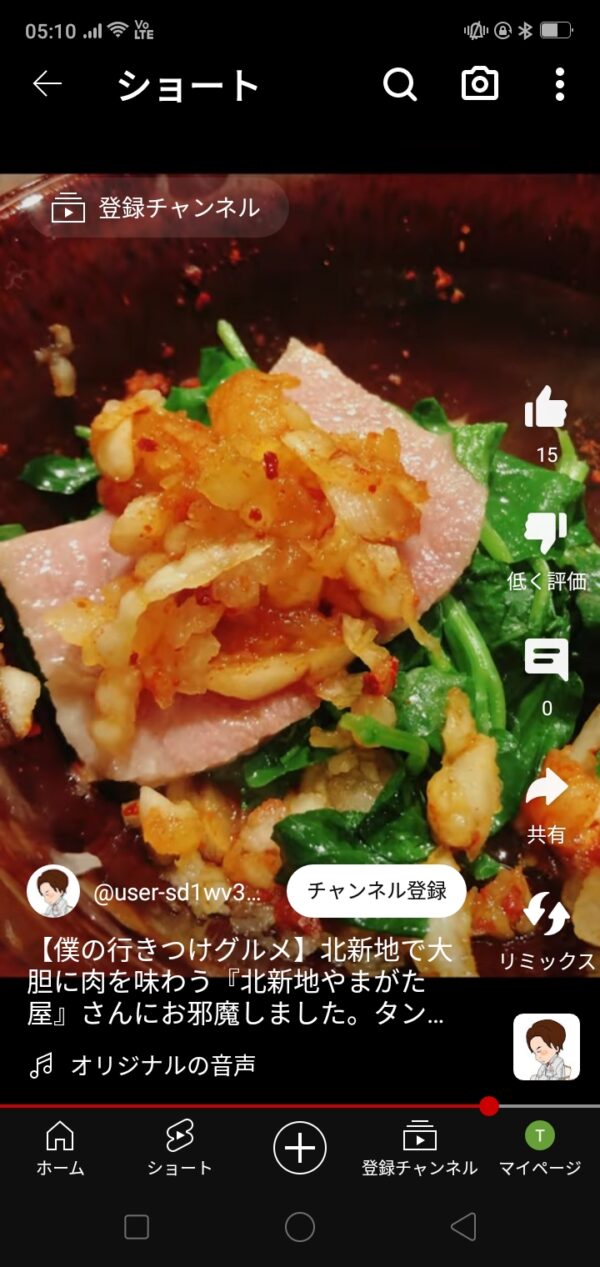The height and width of the screenshot is (1267, 600).
Task: Switch to the ホーム tab
Action: click(x=60, y=1147)
